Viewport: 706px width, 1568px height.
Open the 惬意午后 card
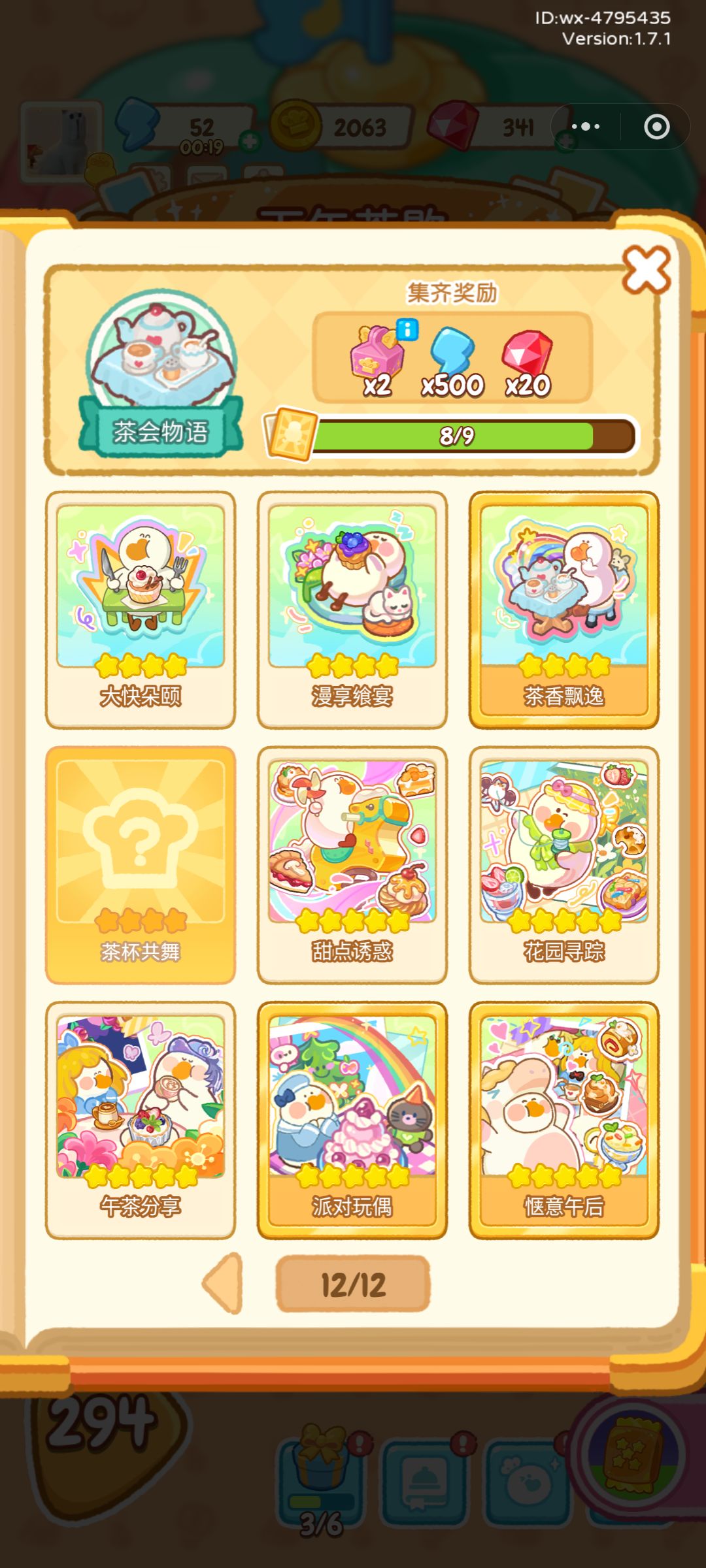point(563,1120)
